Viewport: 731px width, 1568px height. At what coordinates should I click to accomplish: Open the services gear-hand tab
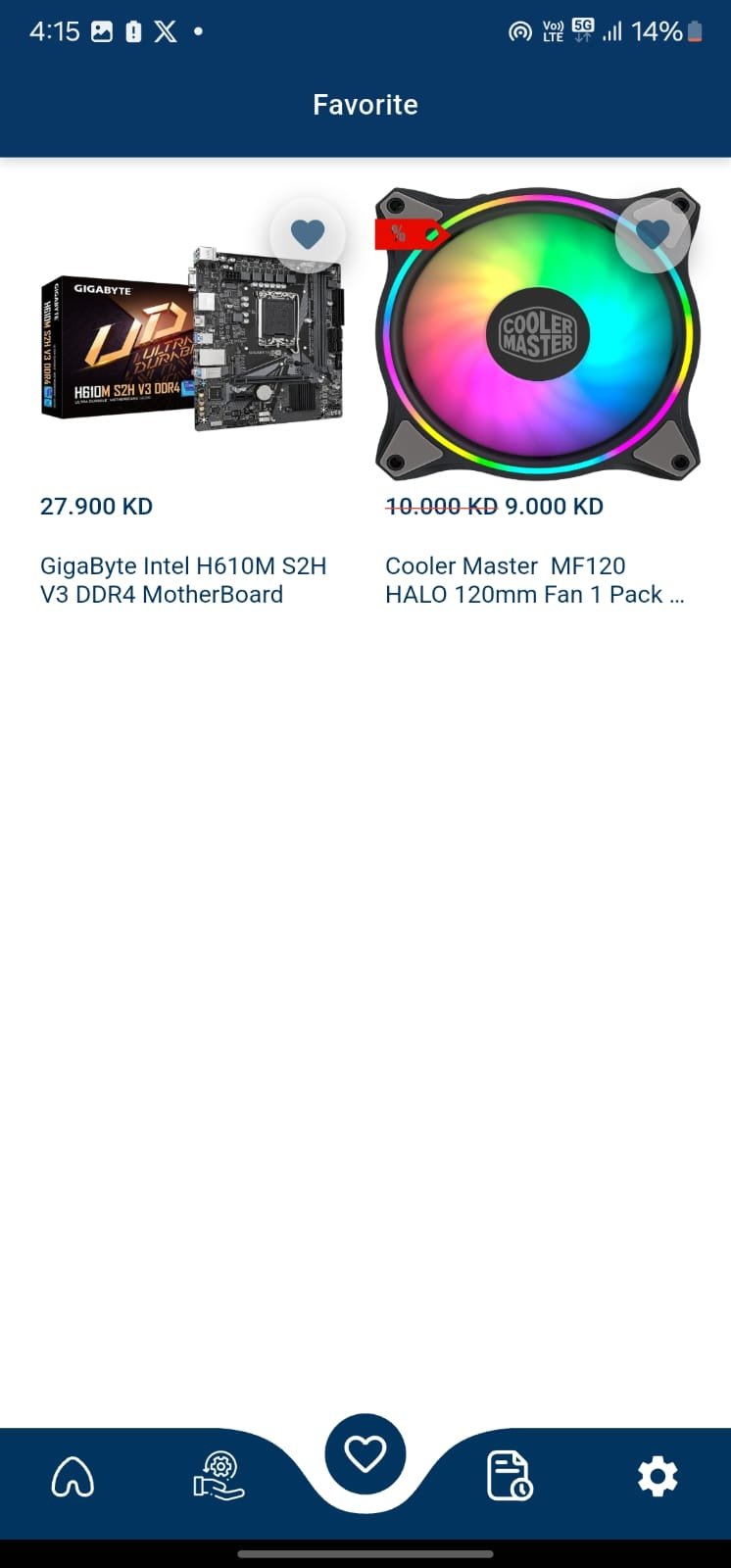[219, 1476]
